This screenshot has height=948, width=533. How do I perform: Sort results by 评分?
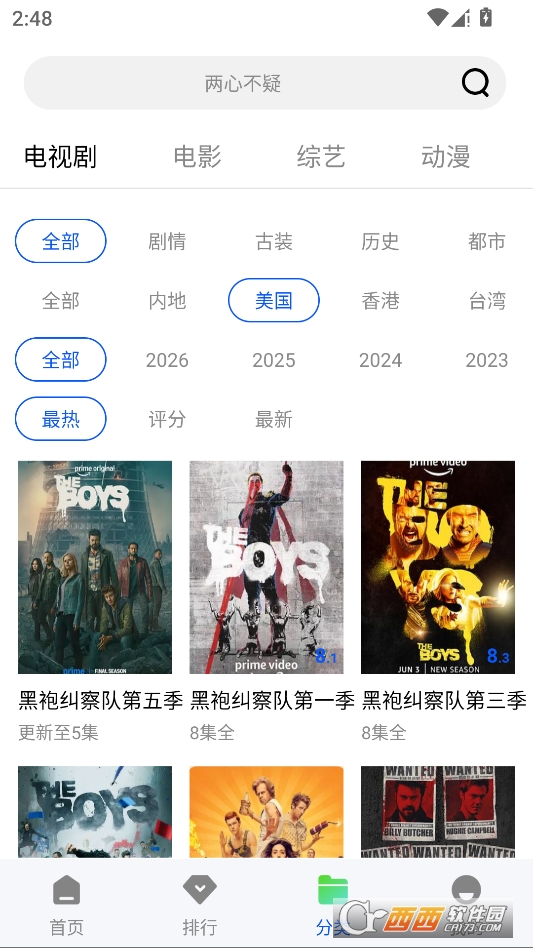tap(167, 419)
